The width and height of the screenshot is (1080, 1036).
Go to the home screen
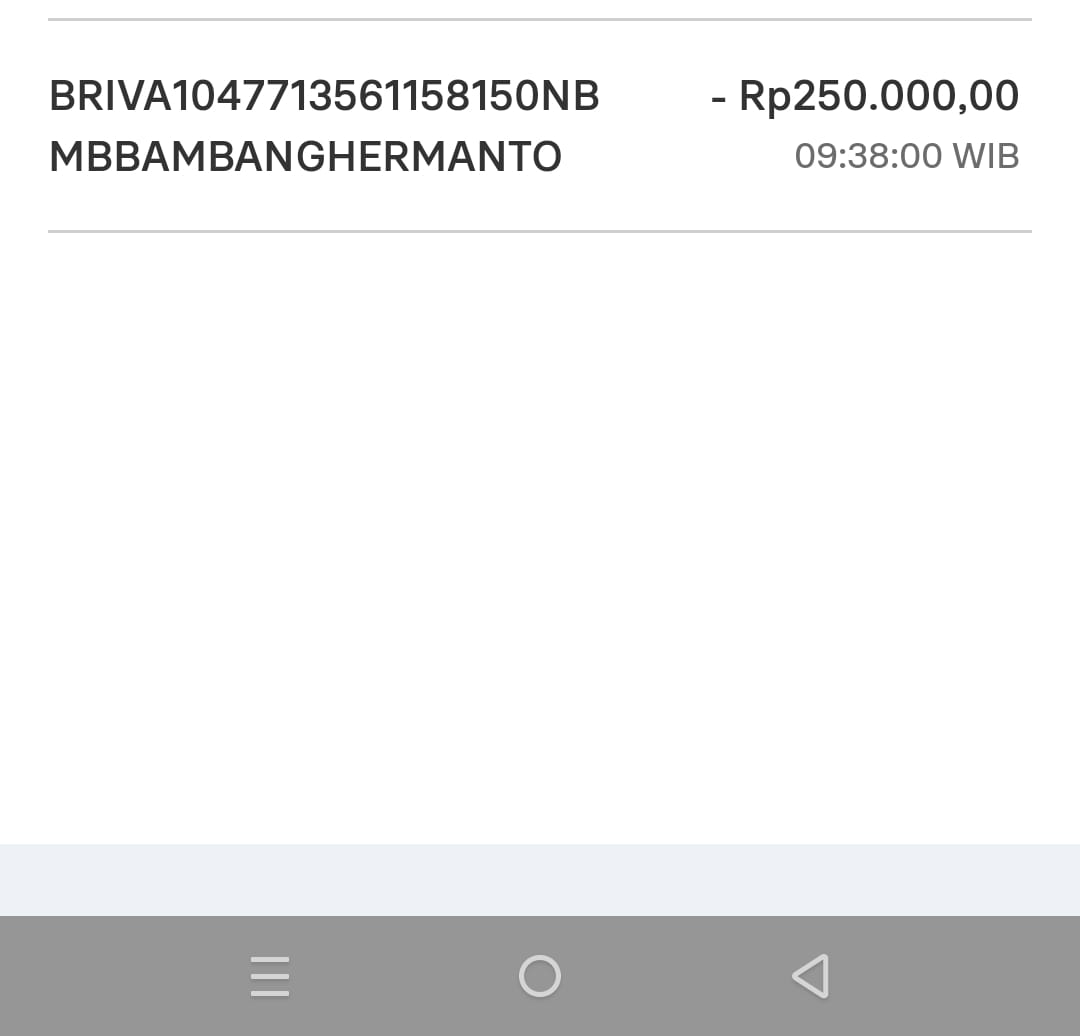pos(540,976)
